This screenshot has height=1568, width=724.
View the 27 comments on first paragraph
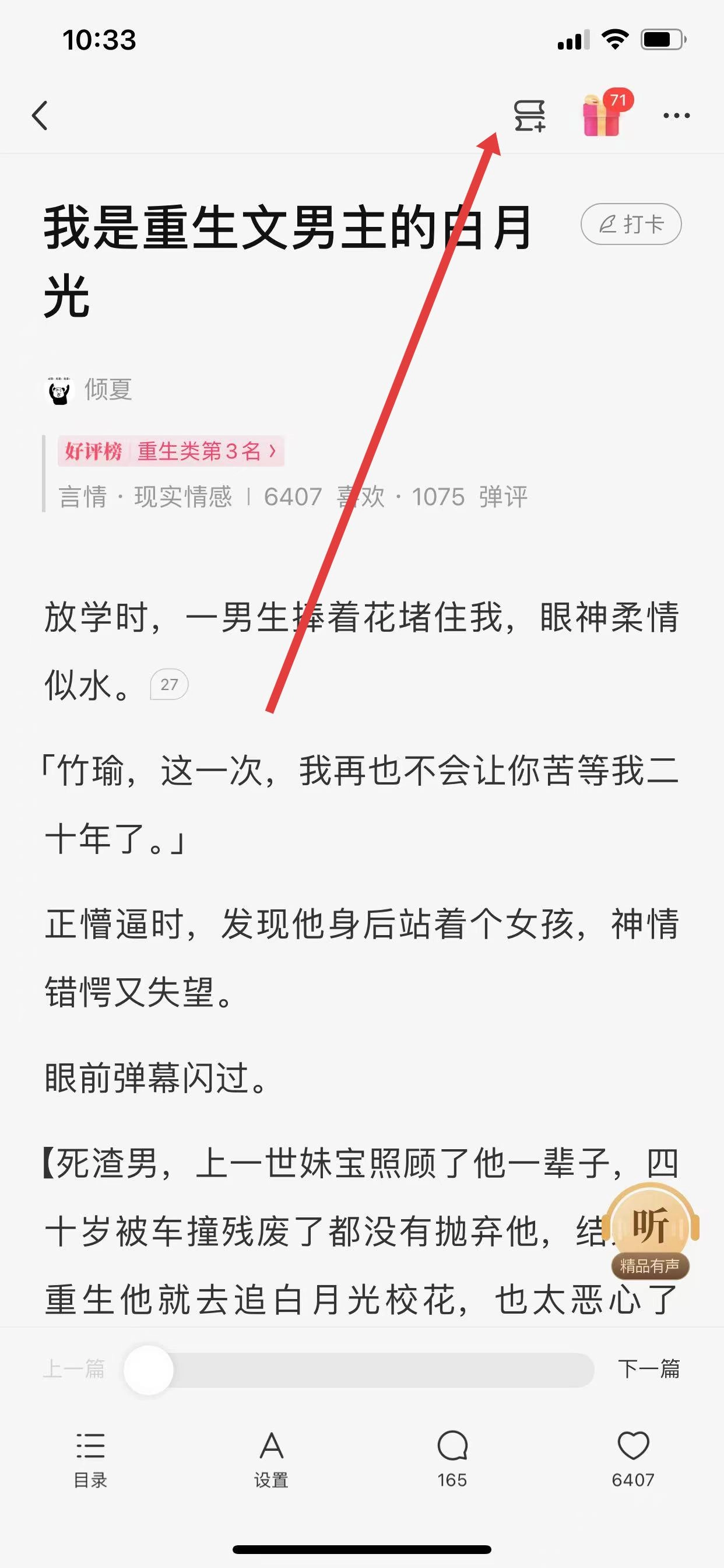pyautogui.click(x=169, y=685)
